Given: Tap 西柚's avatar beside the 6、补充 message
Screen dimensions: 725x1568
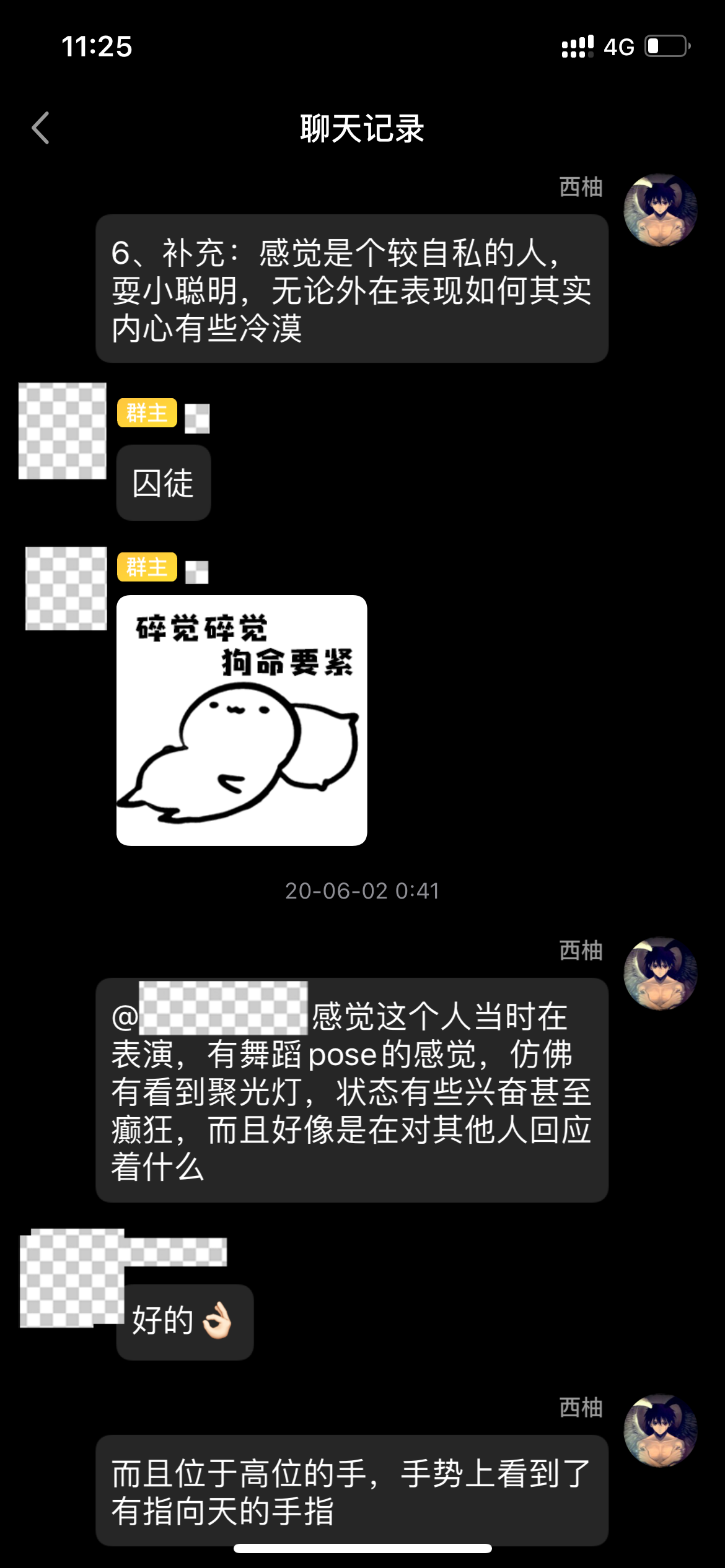Looking at the screenshot, I should click(x=660, y=210).
